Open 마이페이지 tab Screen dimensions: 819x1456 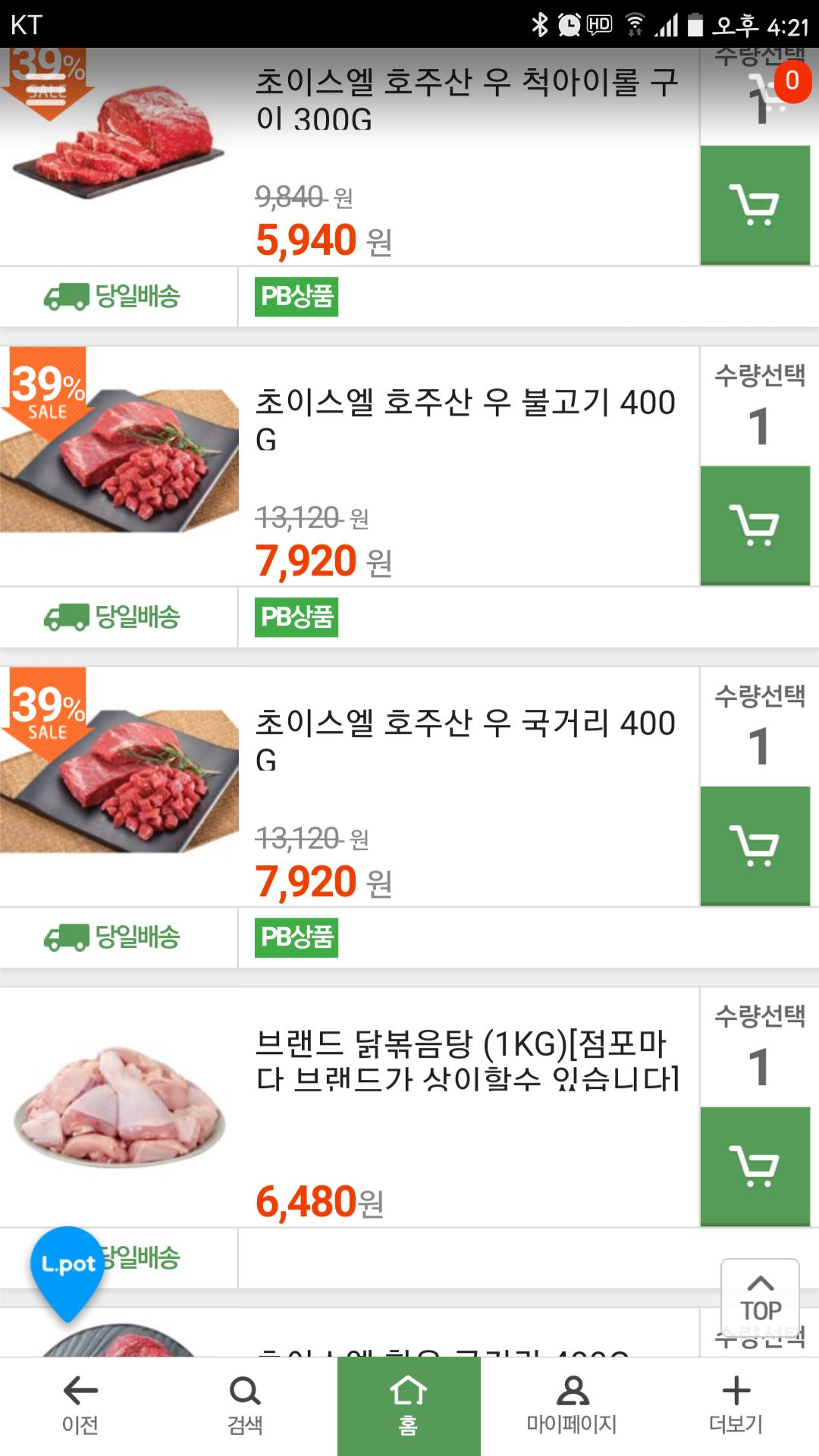click(572, 1406)
